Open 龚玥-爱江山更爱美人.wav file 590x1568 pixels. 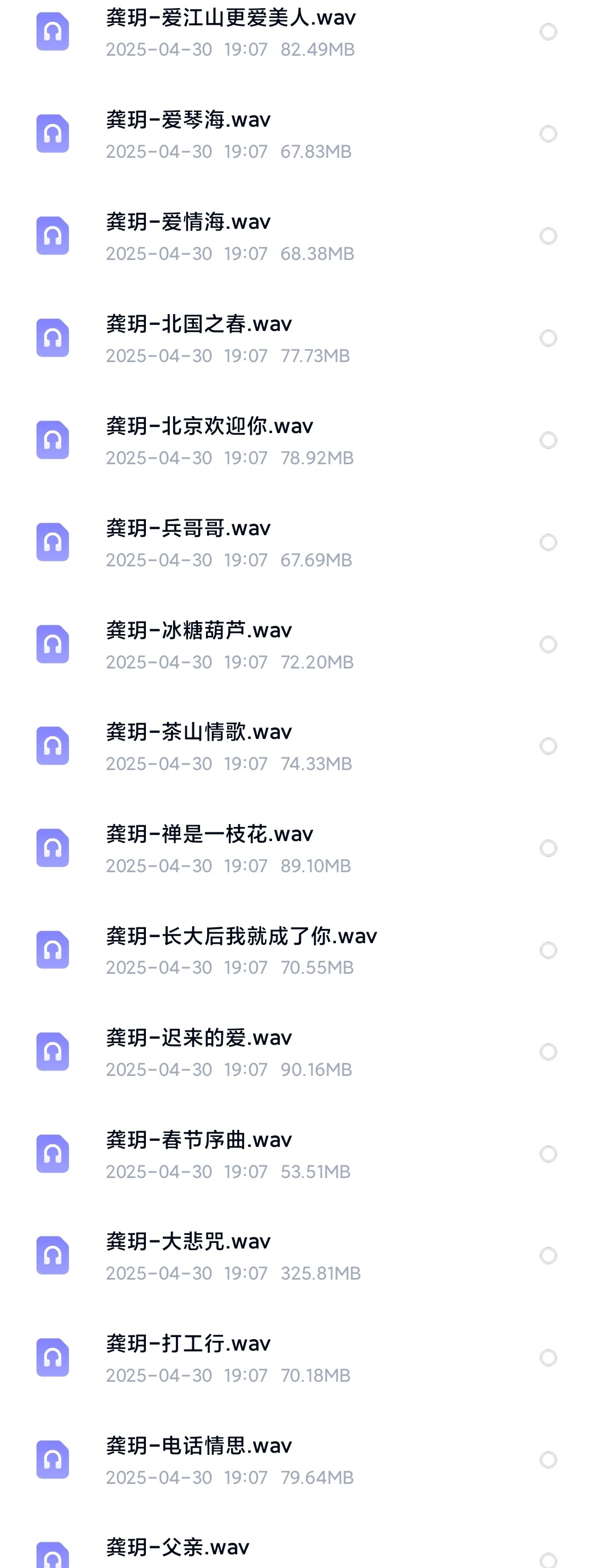point(230,18)
